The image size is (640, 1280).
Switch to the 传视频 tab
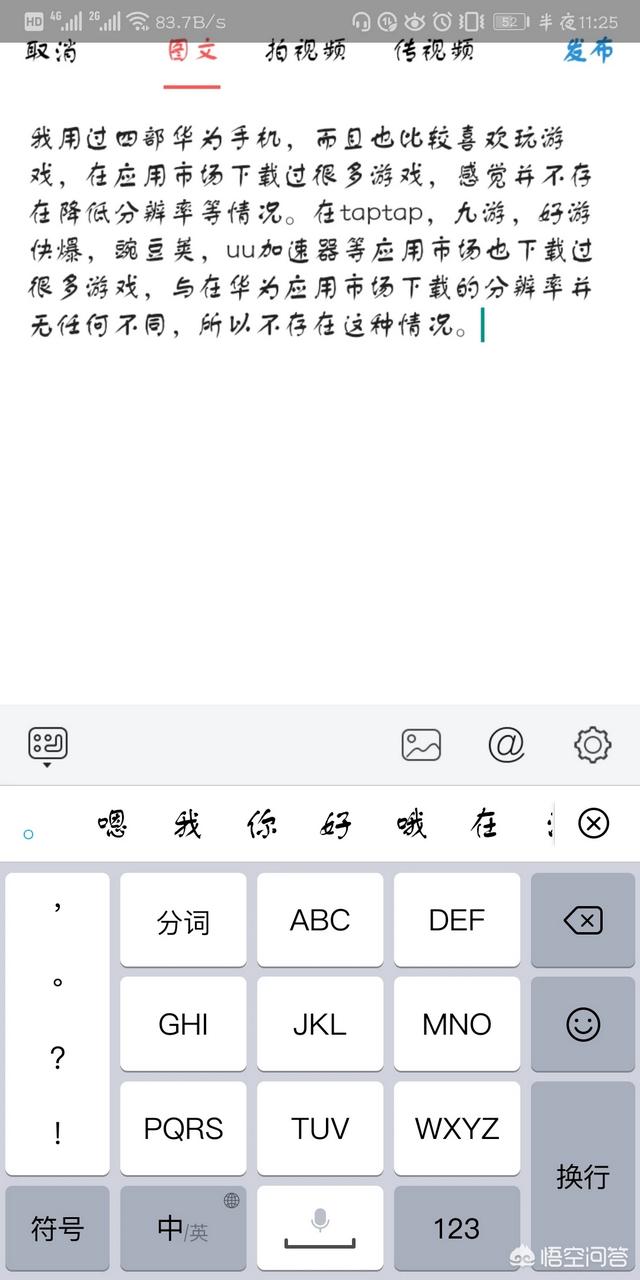pos(434,52)
